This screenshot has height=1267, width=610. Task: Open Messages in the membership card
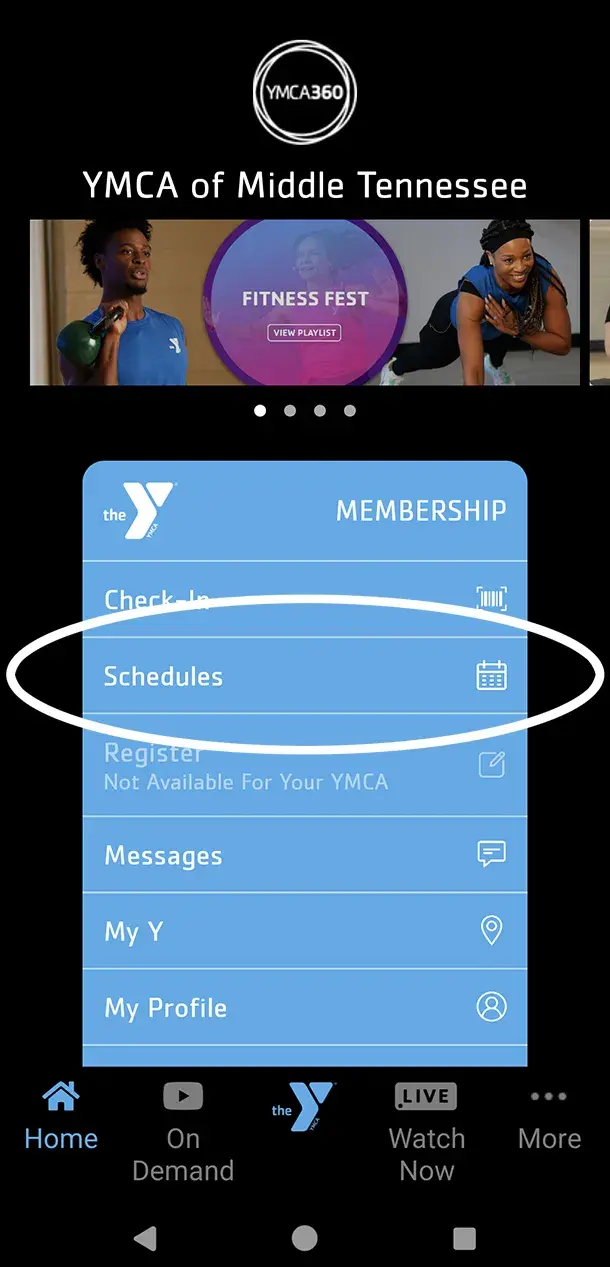(x=304, y=855)
